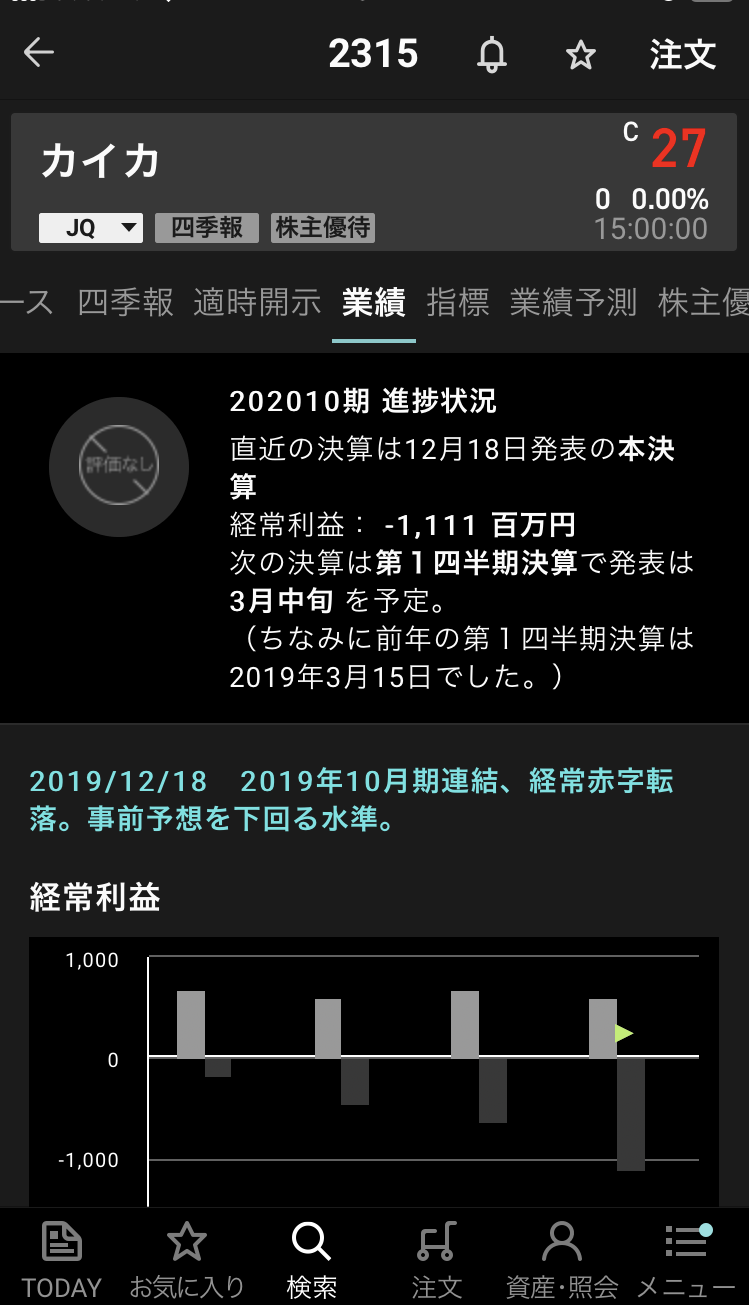This screenshot has width=749, height=1305.
Task: Open the 注文 cart in bottom bar
Action: [436, 1260]
